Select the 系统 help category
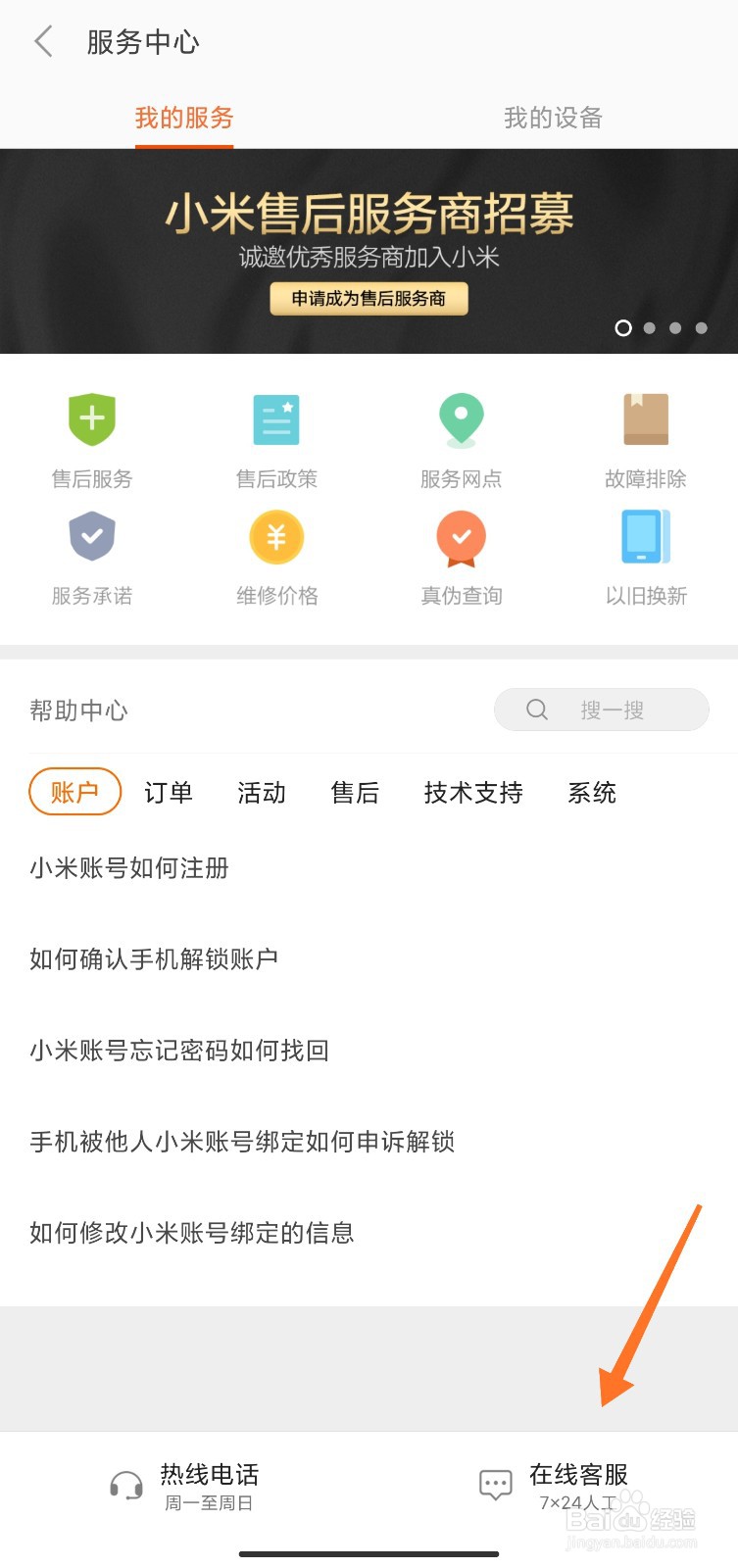 [x=591, y=792]
